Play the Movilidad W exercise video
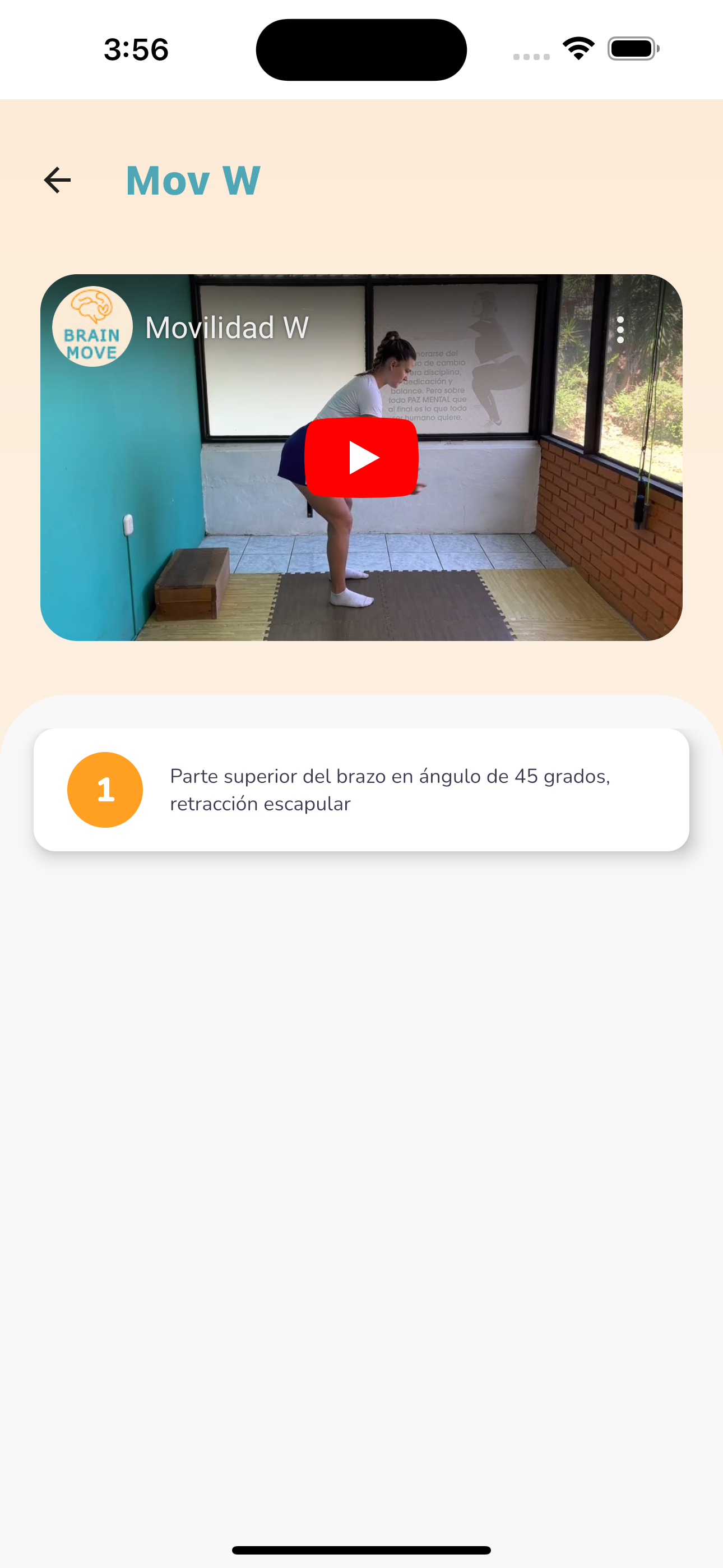 361,458
